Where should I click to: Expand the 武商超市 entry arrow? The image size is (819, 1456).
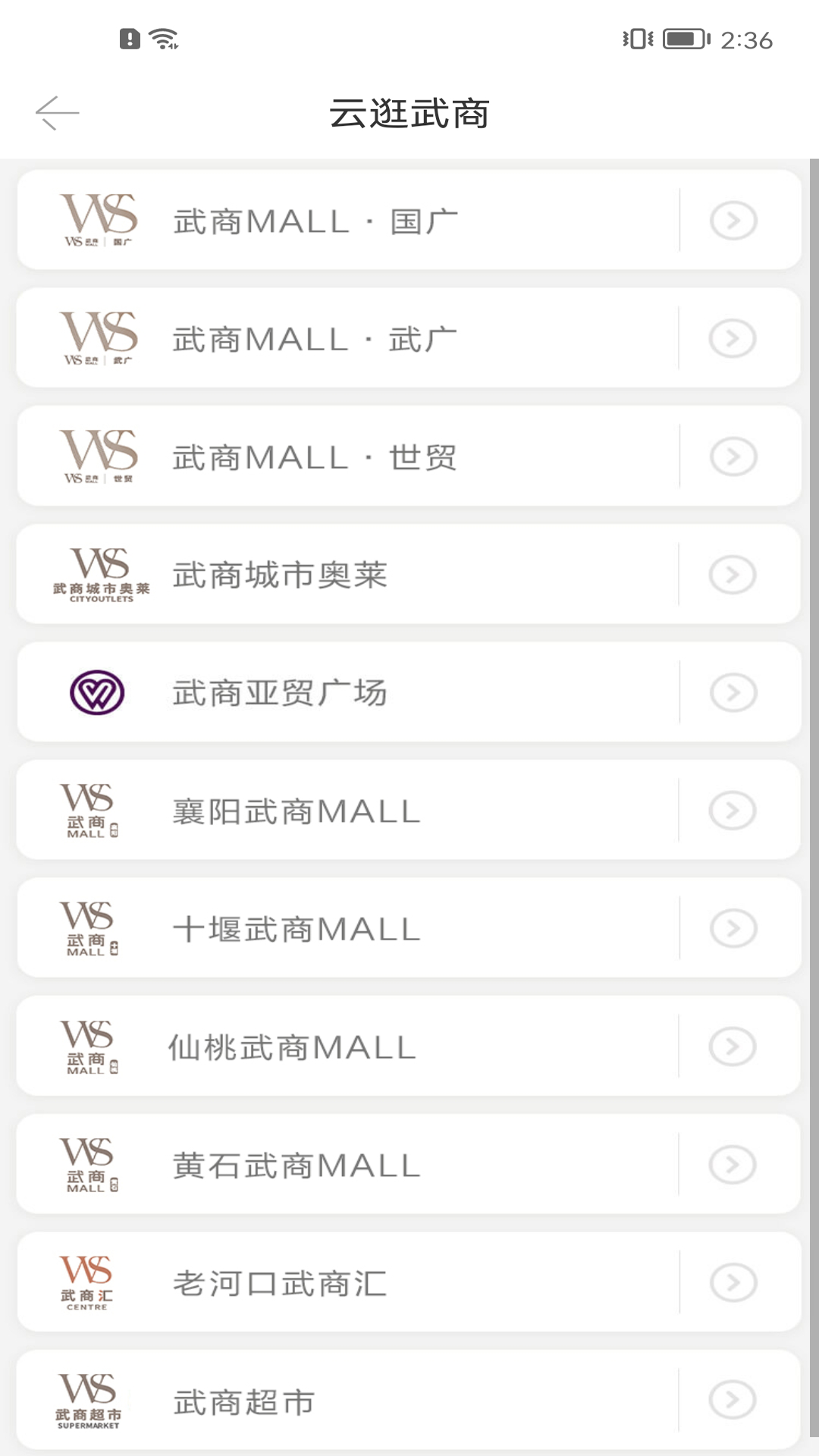coord(733,1402)
